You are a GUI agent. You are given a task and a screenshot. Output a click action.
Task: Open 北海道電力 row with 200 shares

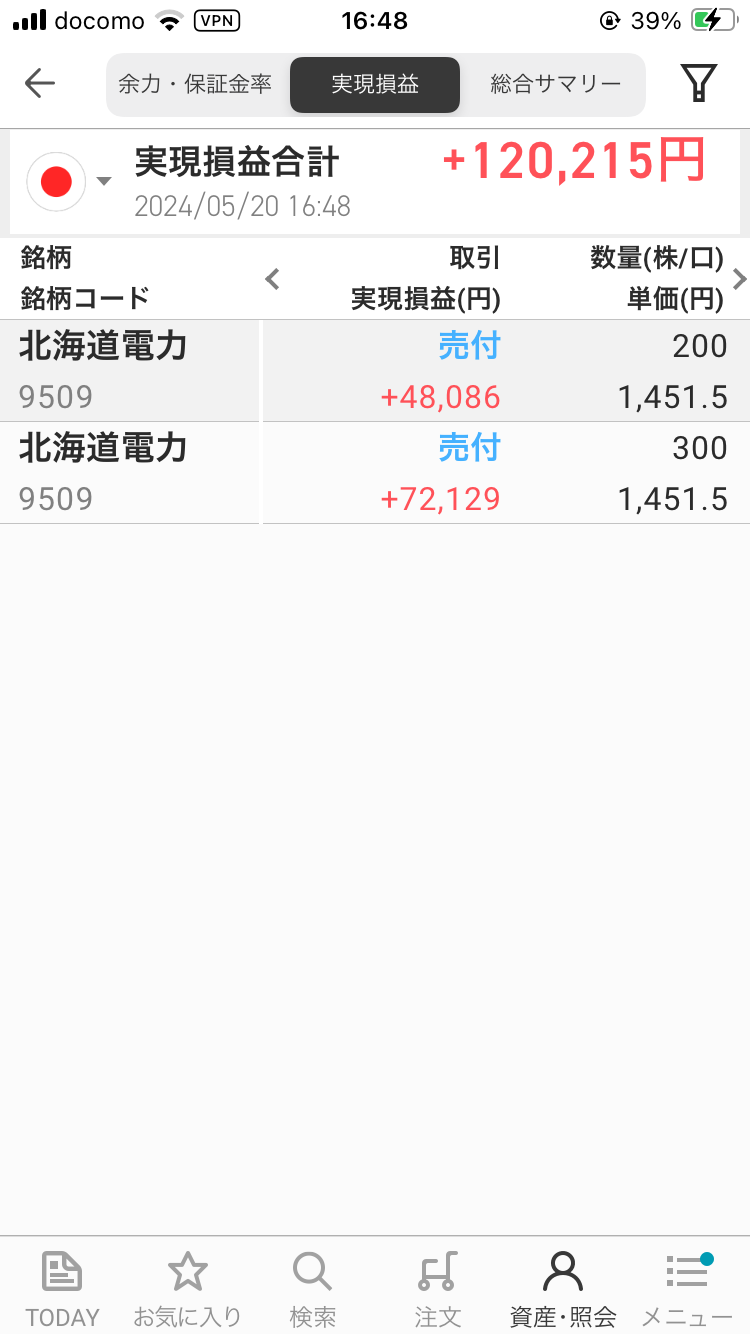(375, 371)
